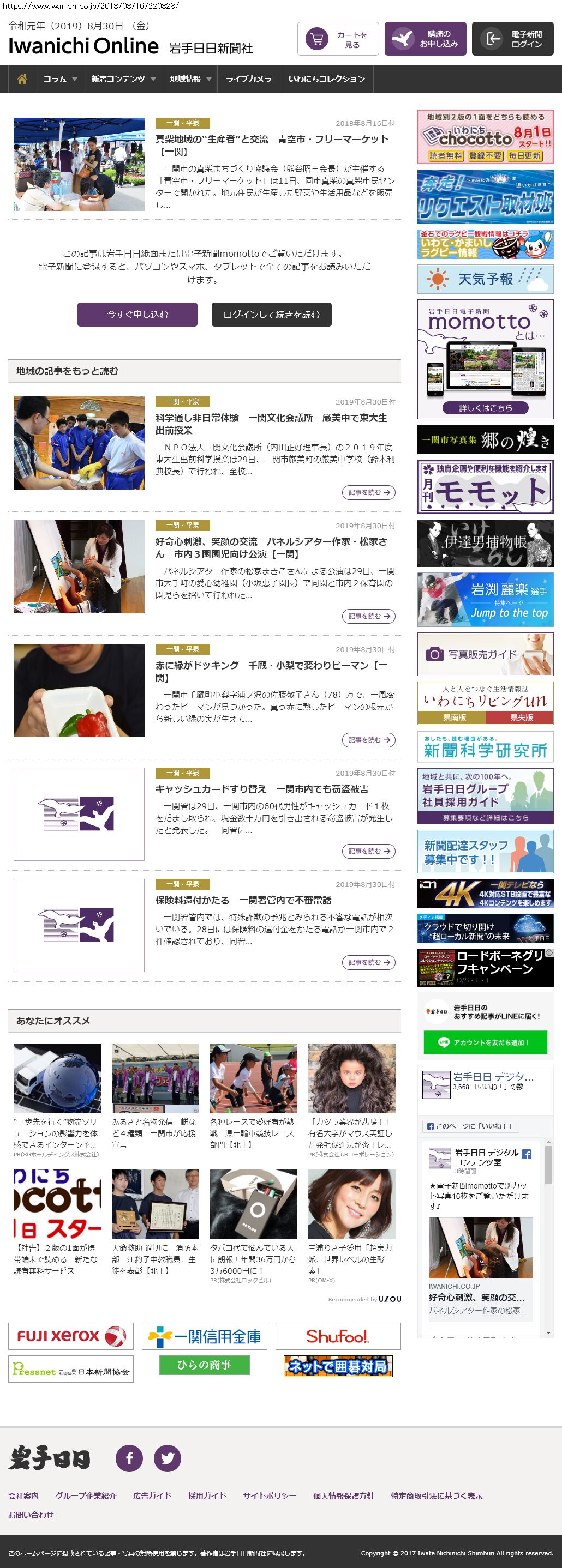Tap カートを見る button
This screenshot has width=562, height=1568.
[338, 40]
